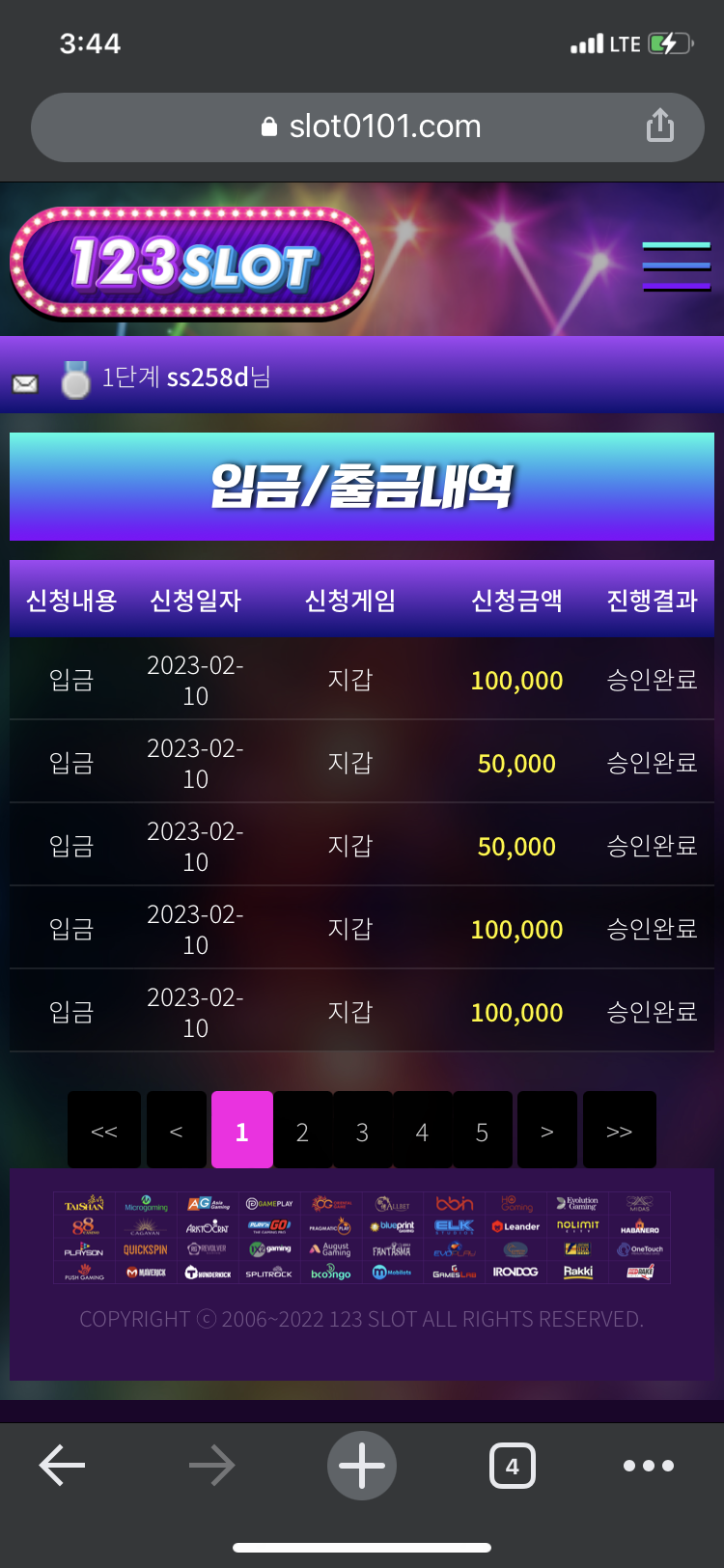Tap the 123 SLOT logo to go home

[x=191, y=263]
